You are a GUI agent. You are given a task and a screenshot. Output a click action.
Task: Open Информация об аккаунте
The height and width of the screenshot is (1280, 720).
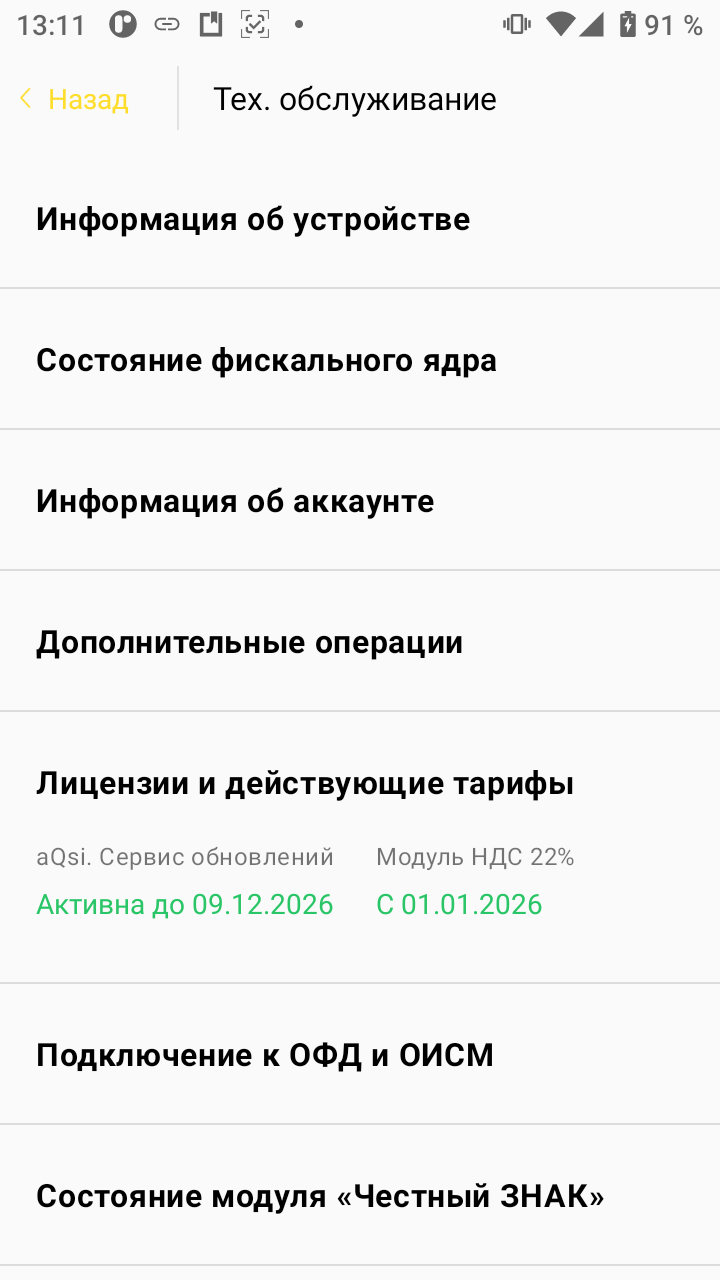(x=360, y=501)
